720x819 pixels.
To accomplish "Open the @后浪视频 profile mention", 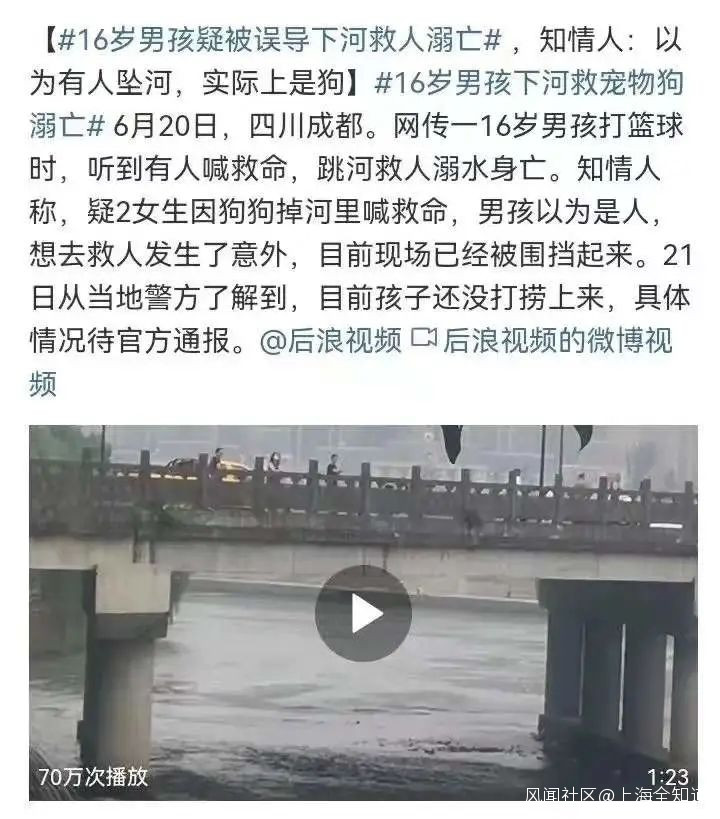I will 331,341.
